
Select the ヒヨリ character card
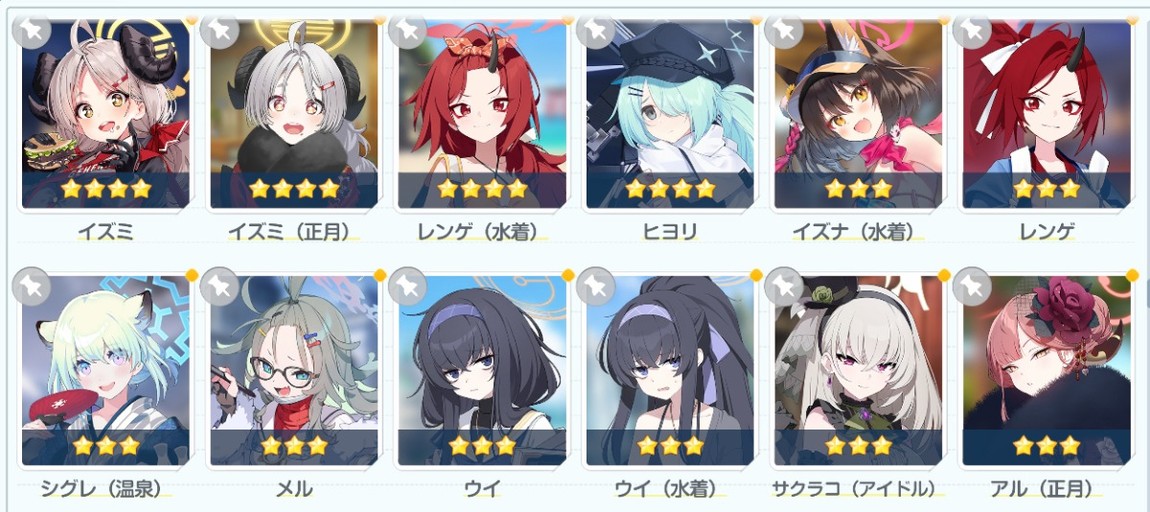click(669, 115)
